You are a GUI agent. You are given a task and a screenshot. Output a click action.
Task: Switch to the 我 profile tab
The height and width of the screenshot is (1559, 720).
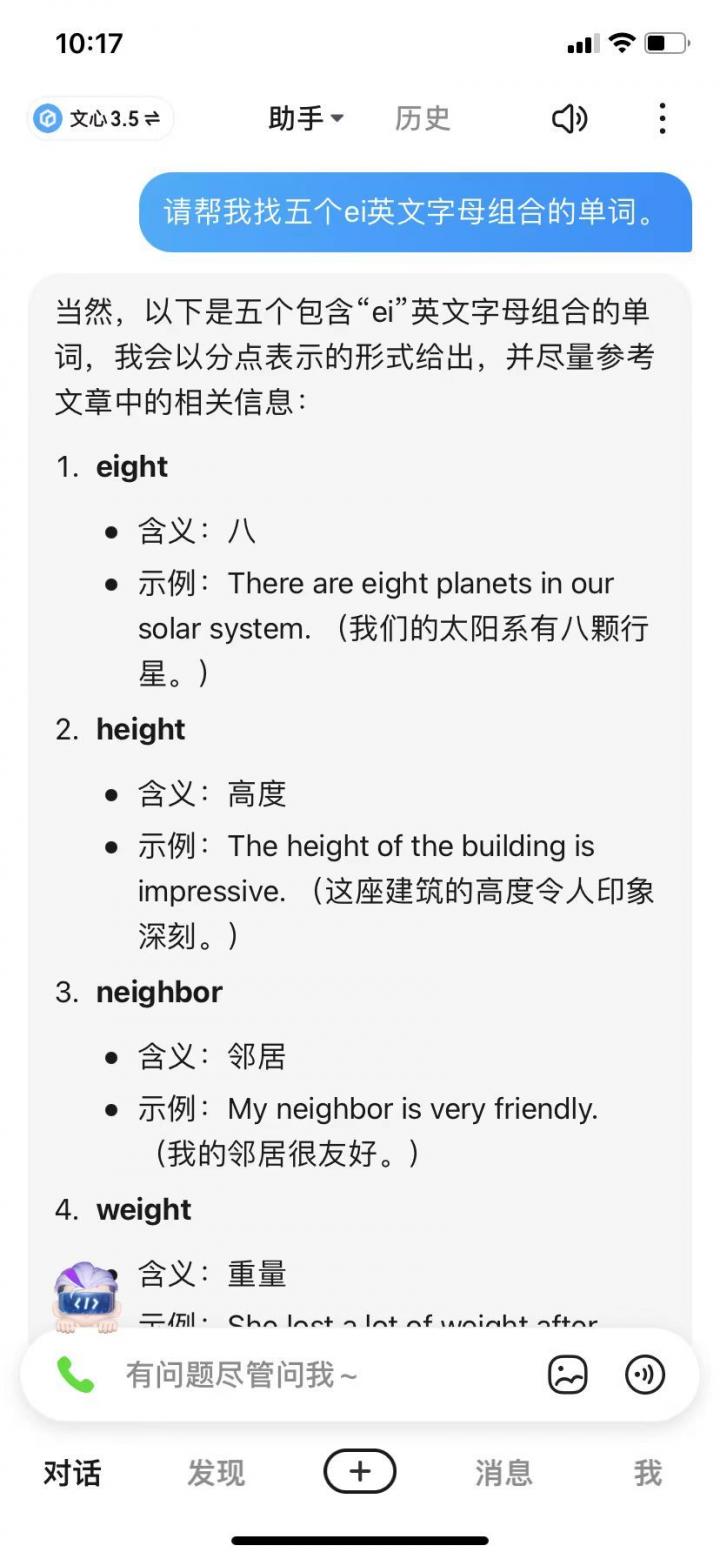point(647,1472)
